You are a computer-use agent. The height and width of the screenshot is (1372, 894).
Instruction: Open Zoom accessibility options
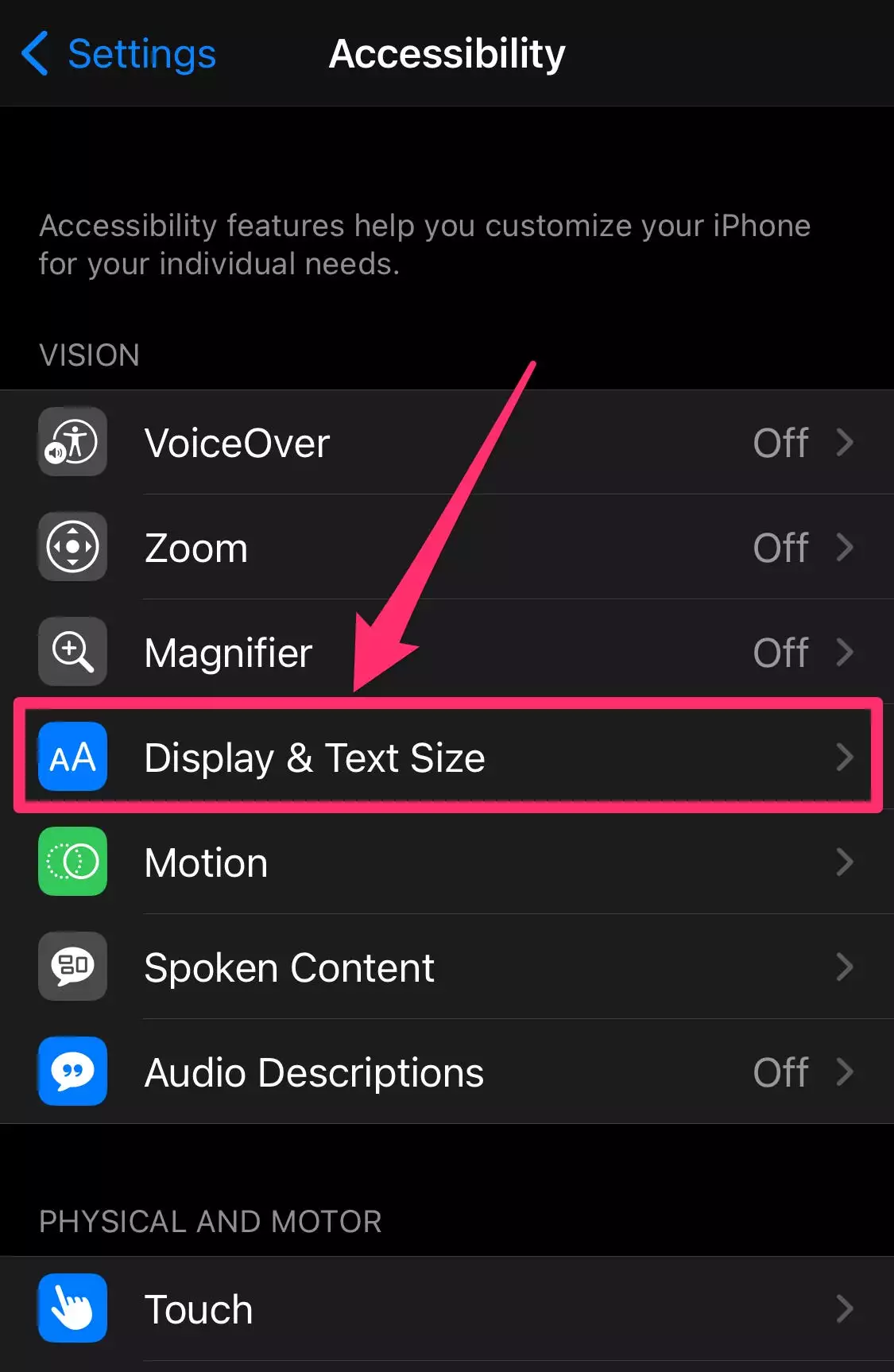[x=445, y=548]
